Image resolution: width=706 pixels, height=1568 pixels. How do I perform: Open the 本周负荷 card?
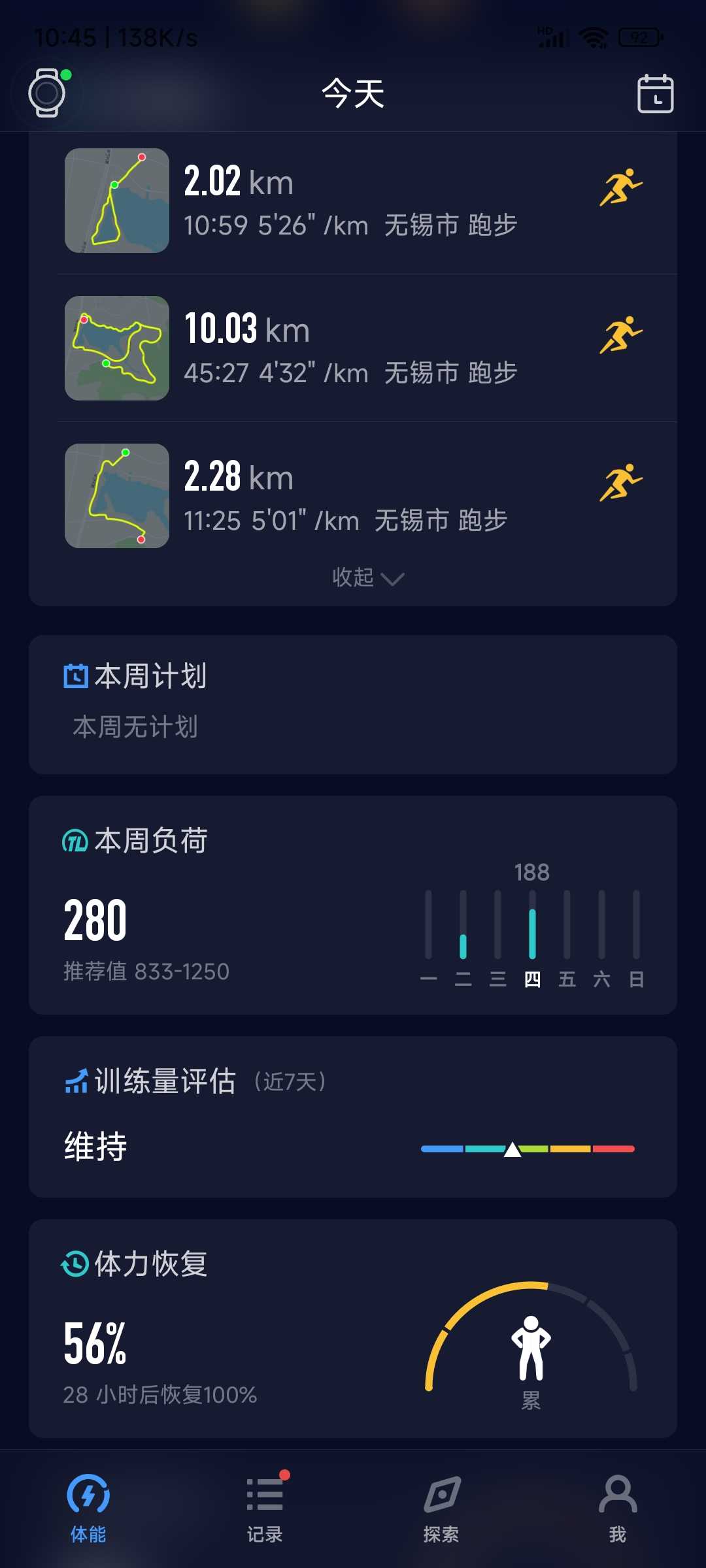[x=353, y=905]
